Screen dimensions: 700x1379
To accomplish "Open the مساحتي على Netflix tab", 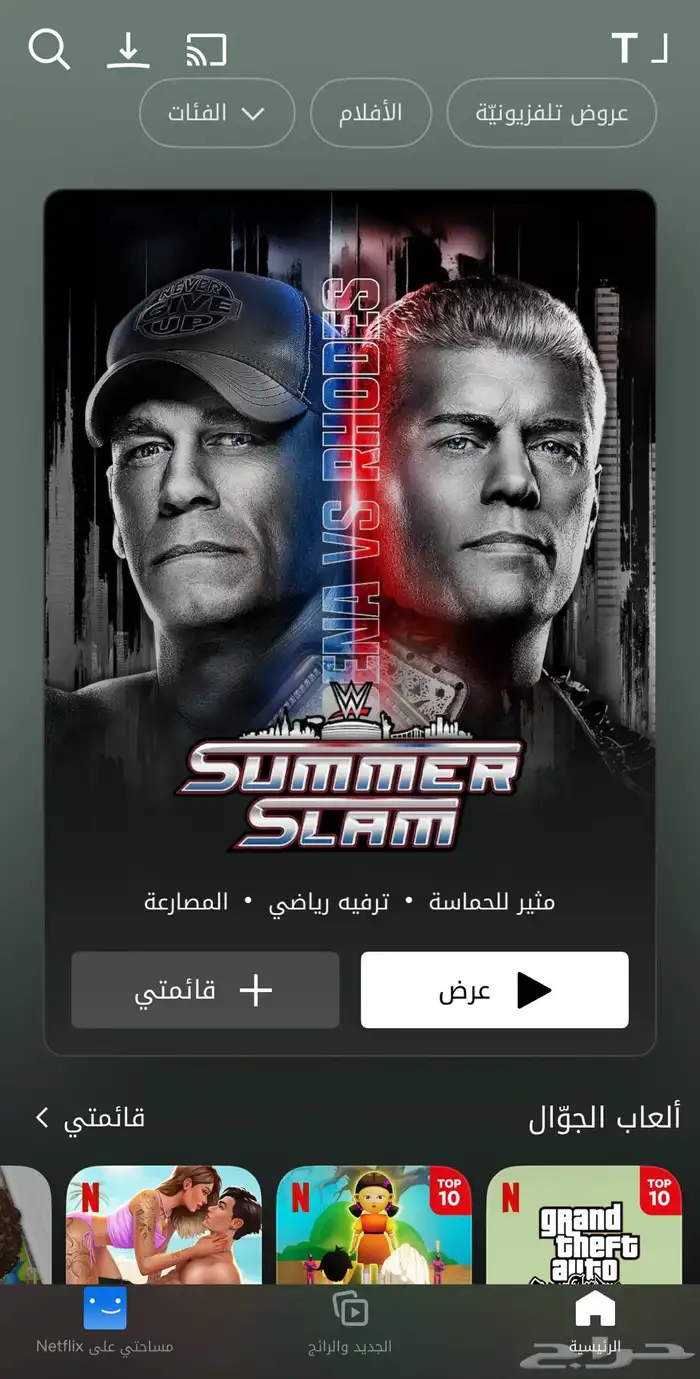I will click(105, 1322).
